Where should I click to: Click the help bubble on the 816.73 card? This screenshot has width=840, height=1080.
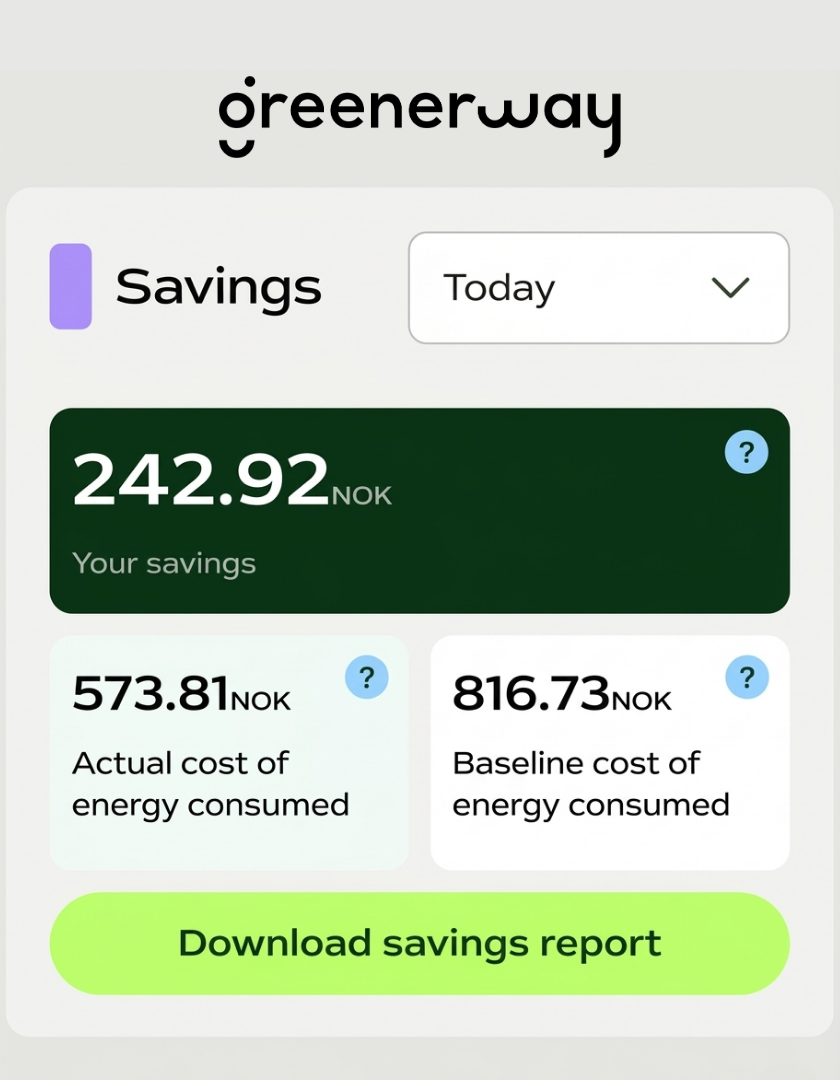(x=747, y=678)
